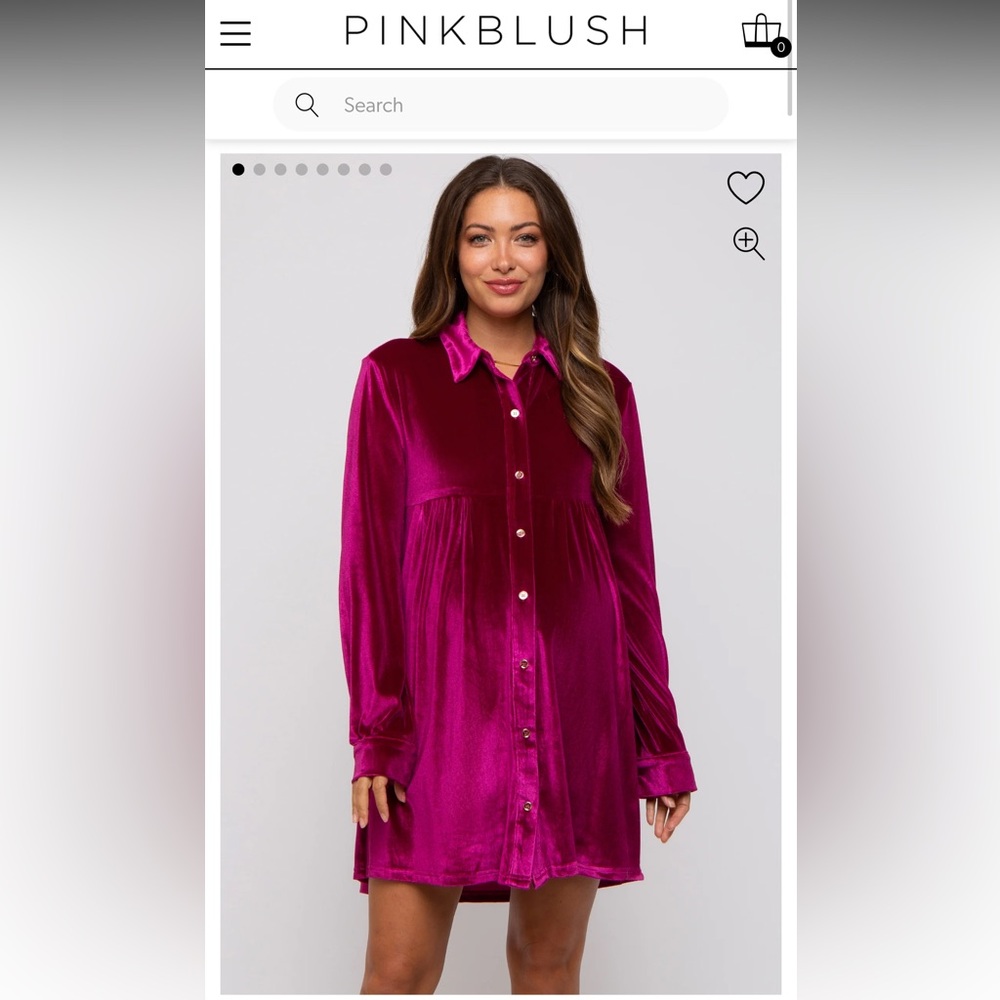1000x1000 pixels.
Task: Jump to the second product photo dot
Action: [x=259, y=169]
